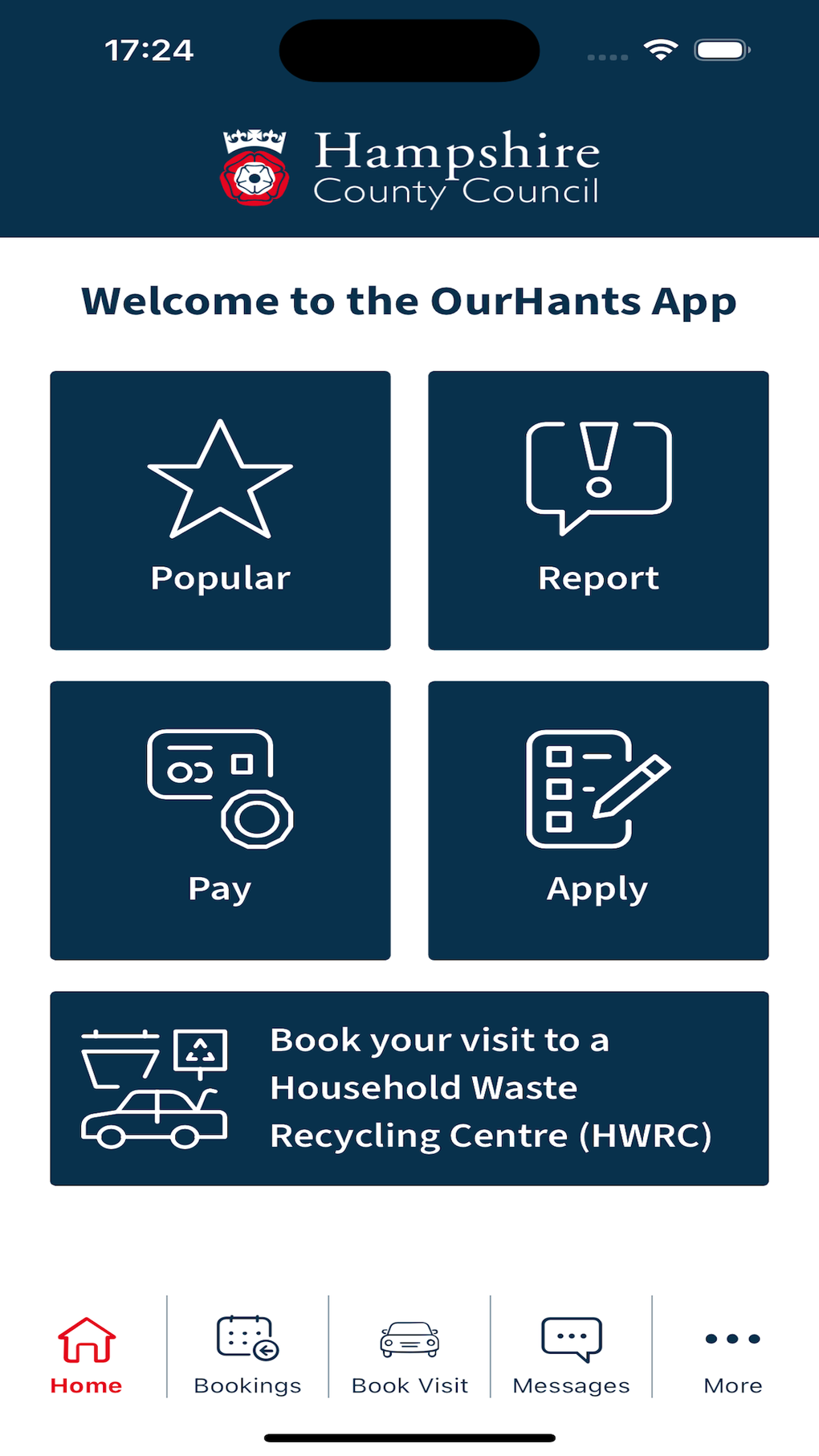The width and height of the screenshot is (819, 1456).
Task: Open the Report tile
Action: tap(598, 510)
